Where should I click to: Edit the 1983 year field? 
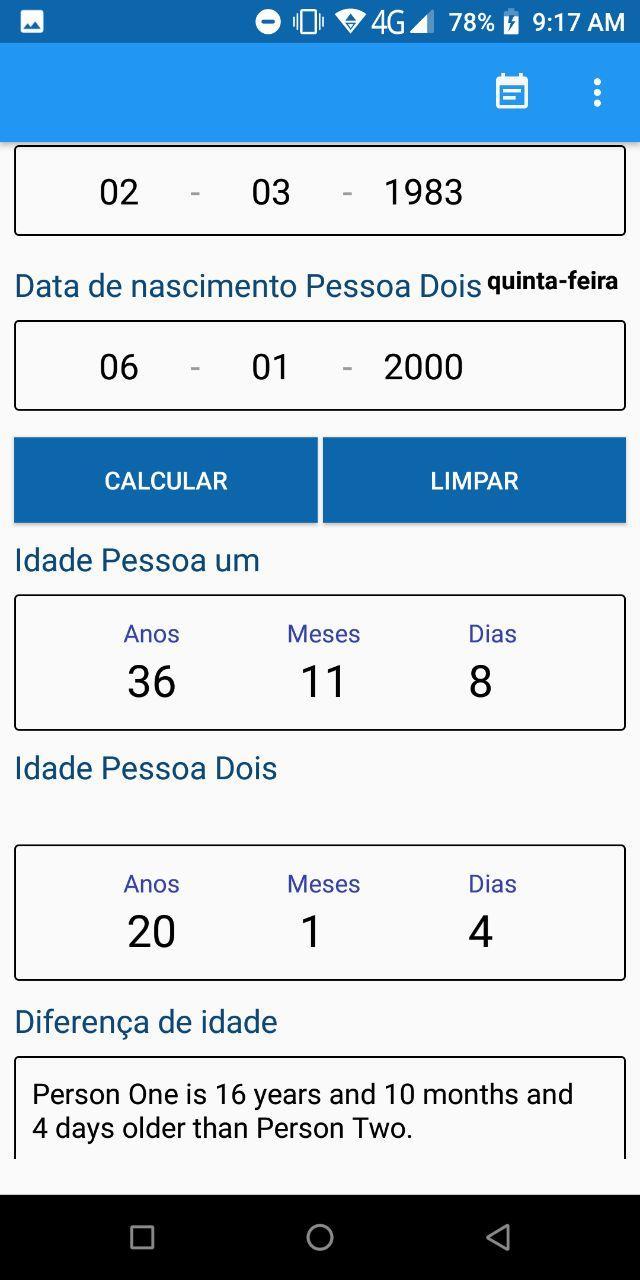coord(424,191)
